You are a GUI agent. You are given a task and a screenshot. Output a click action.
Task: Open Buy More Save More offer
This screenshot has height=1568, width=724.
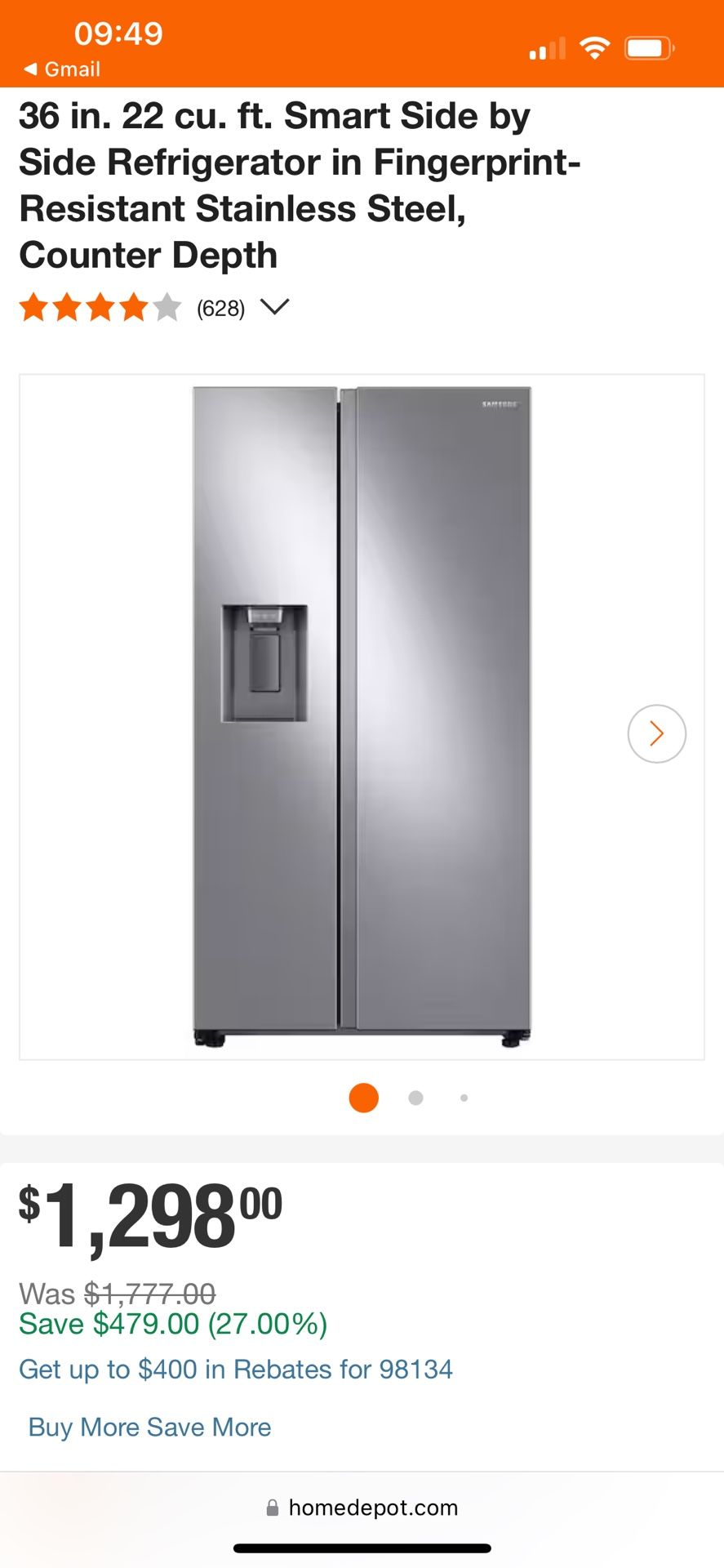tap(149, 1427)
